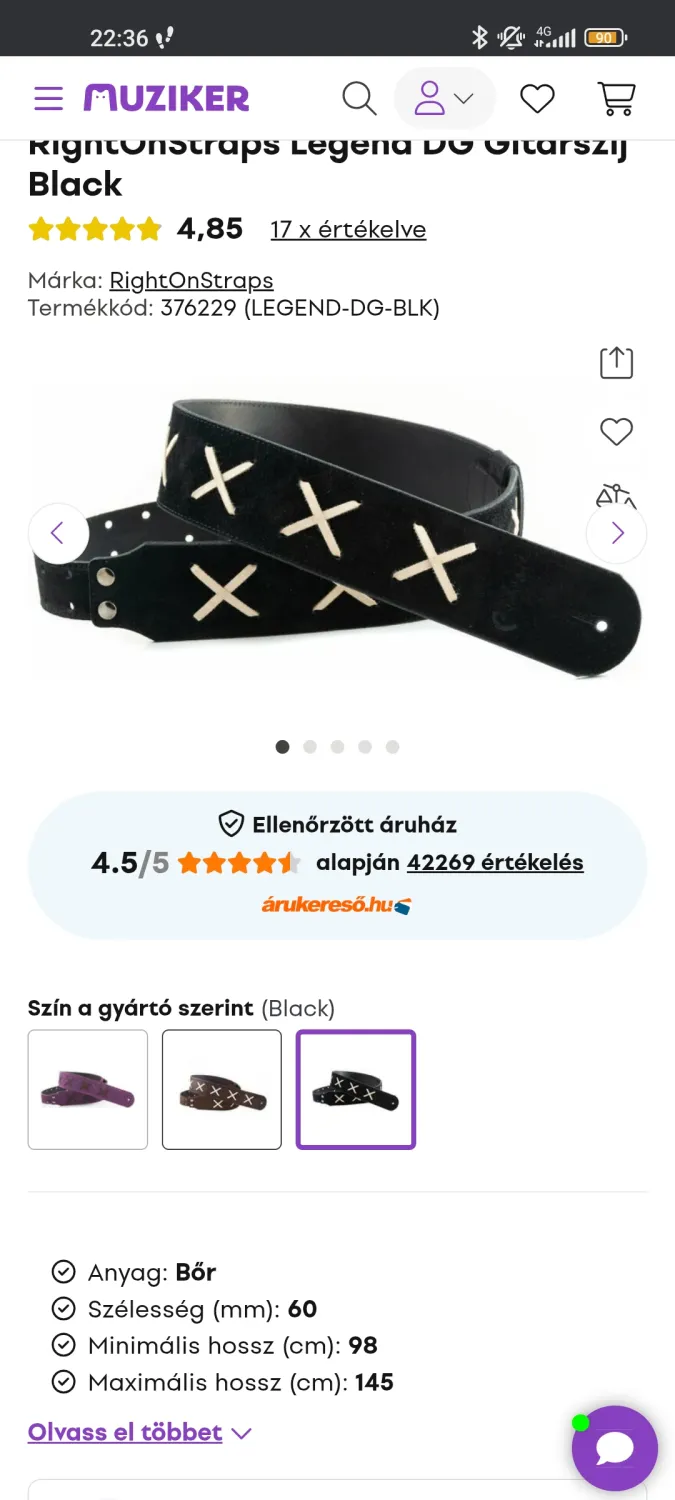This screenshot has width=675, height=1500.
Task: Expand the user account dropdown
Action: (444, 98)
